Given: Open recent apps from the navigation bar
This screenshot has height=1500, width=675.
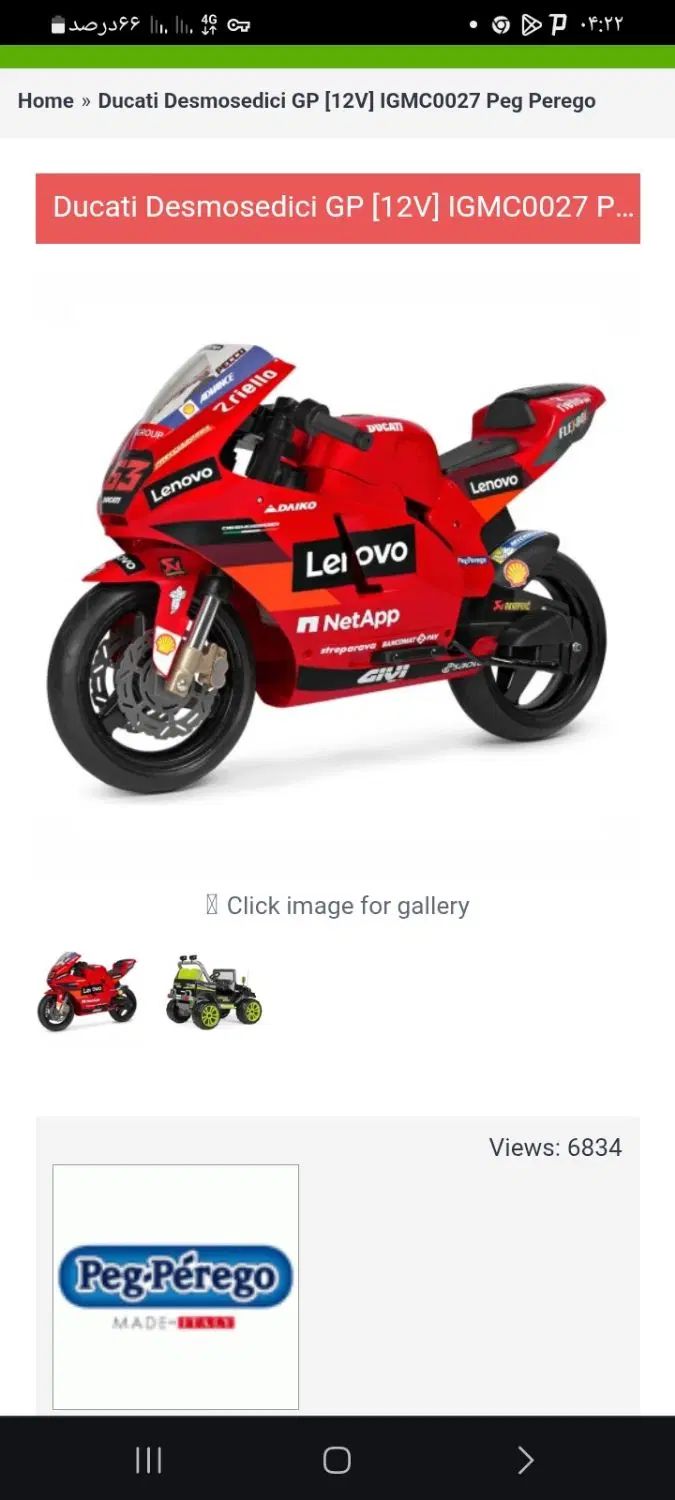Looking at the screenshot, I should [x=148, y=1460].
